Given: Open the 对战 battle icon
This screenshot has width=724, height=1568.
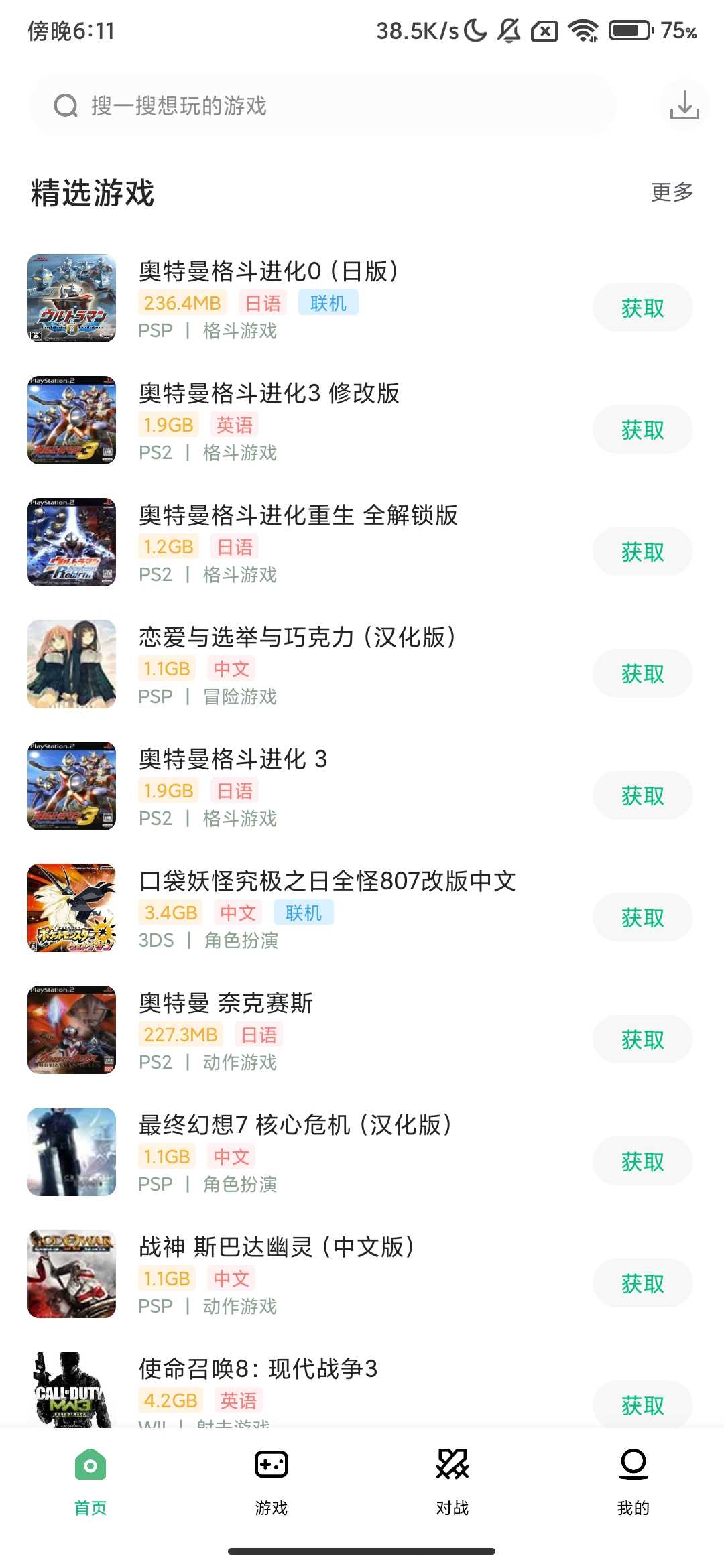Looking at the screenshot, I should pos(452,1464).
